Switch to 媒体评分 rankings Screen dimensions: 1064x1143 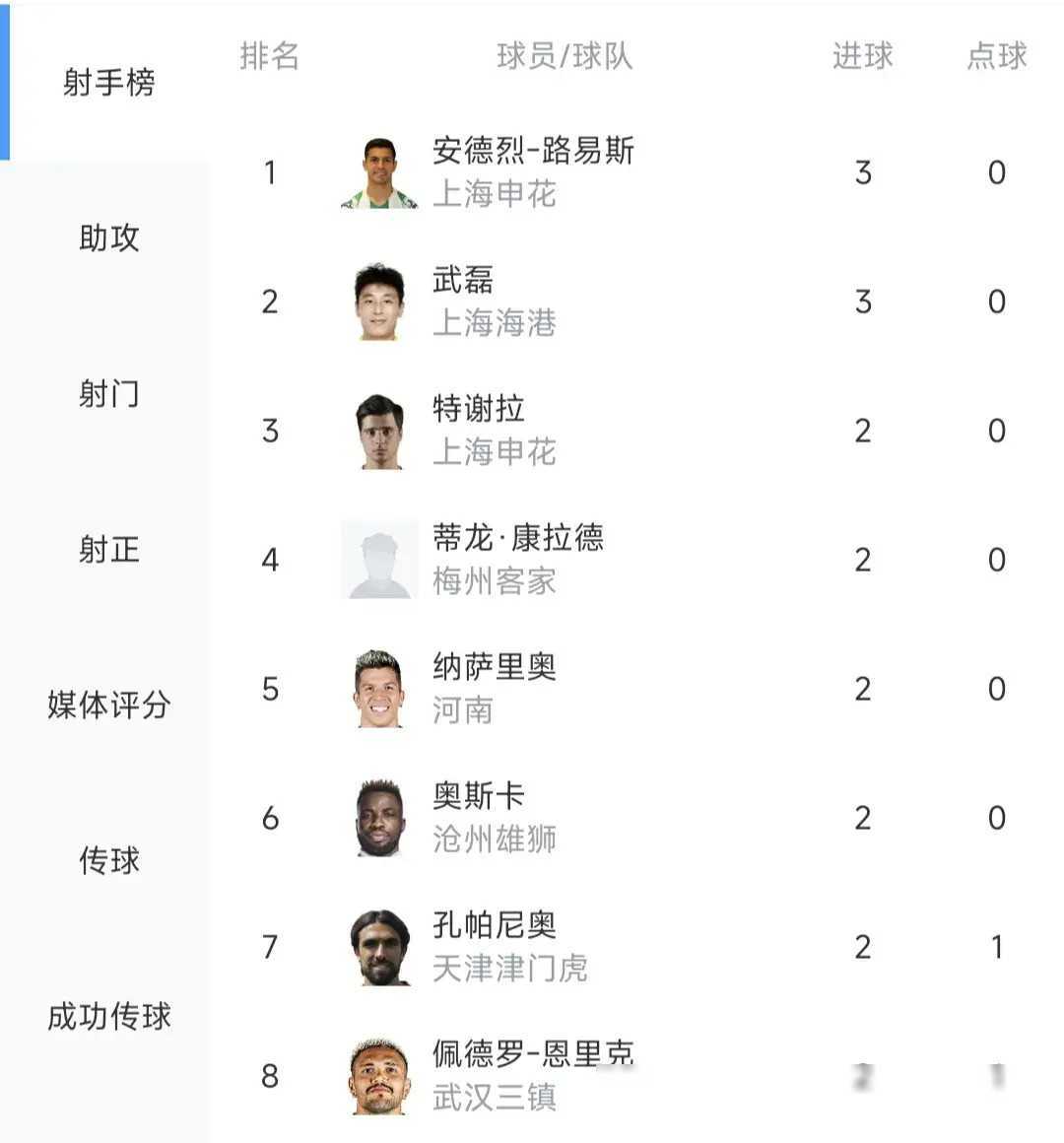point(108,705)
